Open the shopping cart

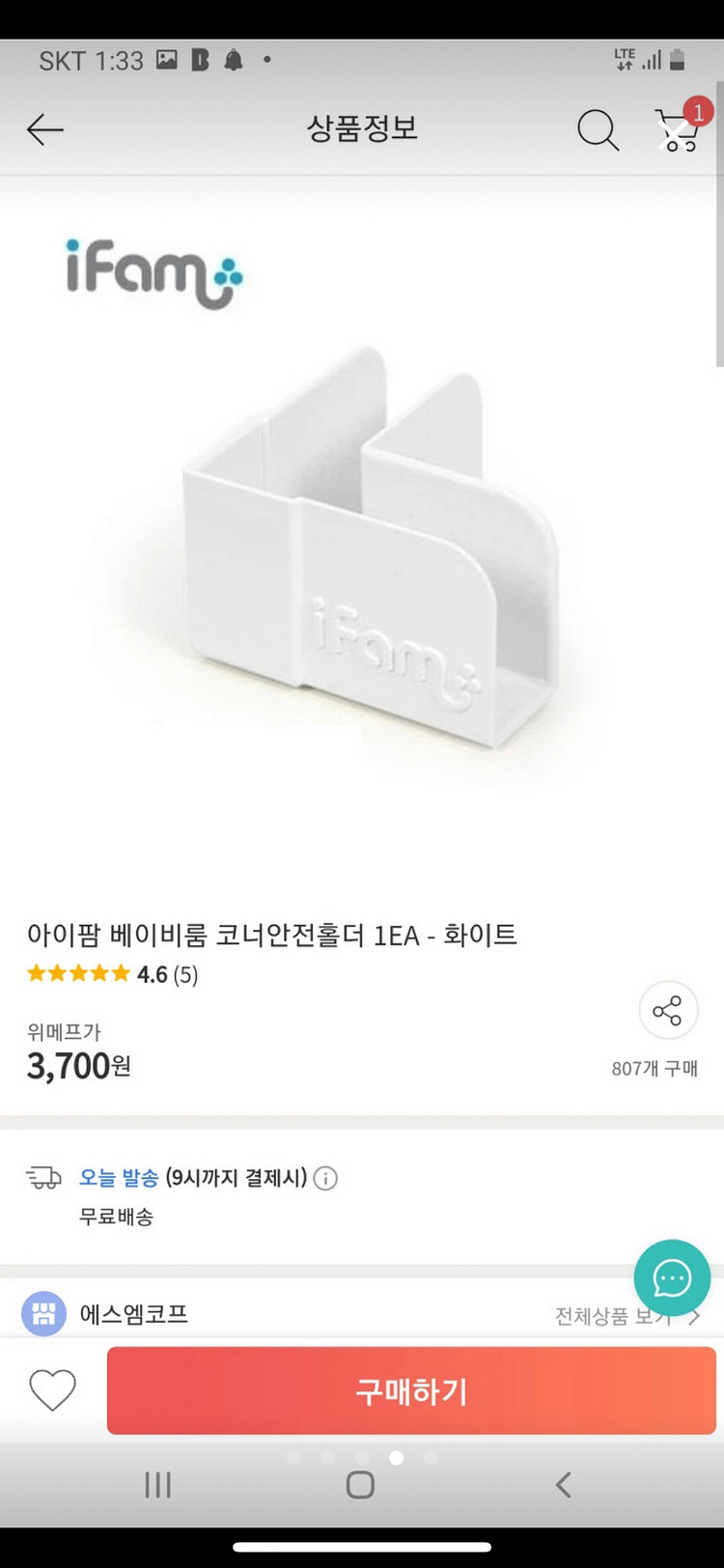678,129
